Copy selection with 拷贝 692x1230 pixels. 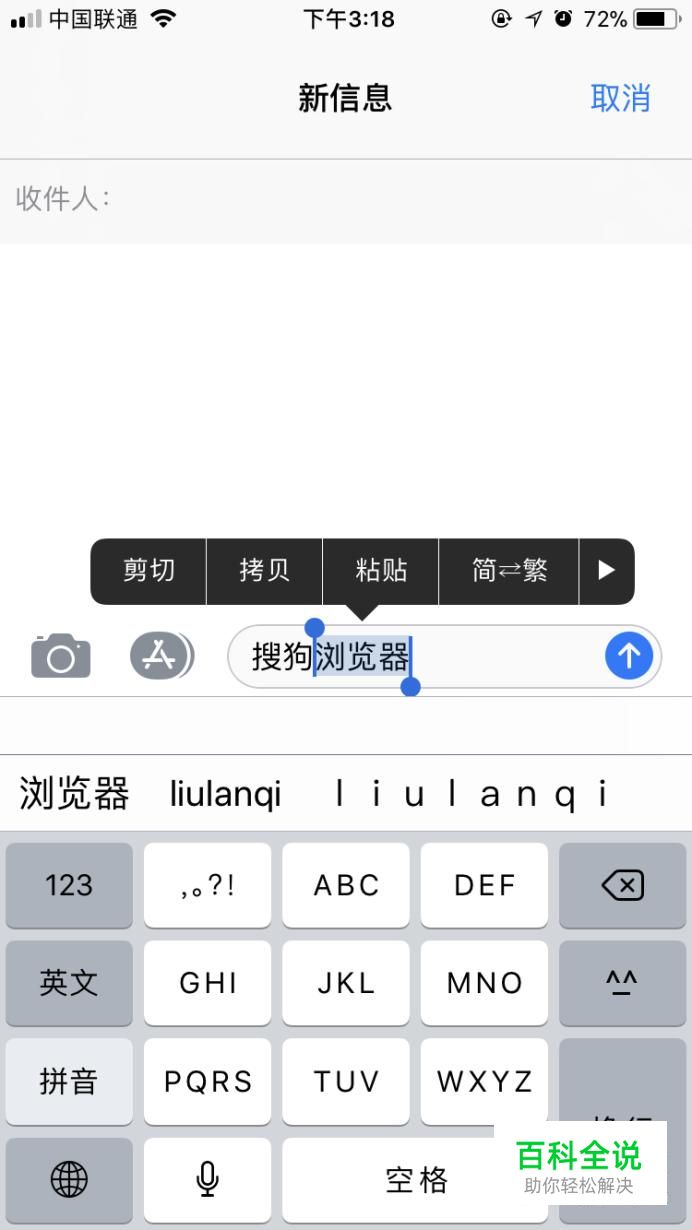264,570
